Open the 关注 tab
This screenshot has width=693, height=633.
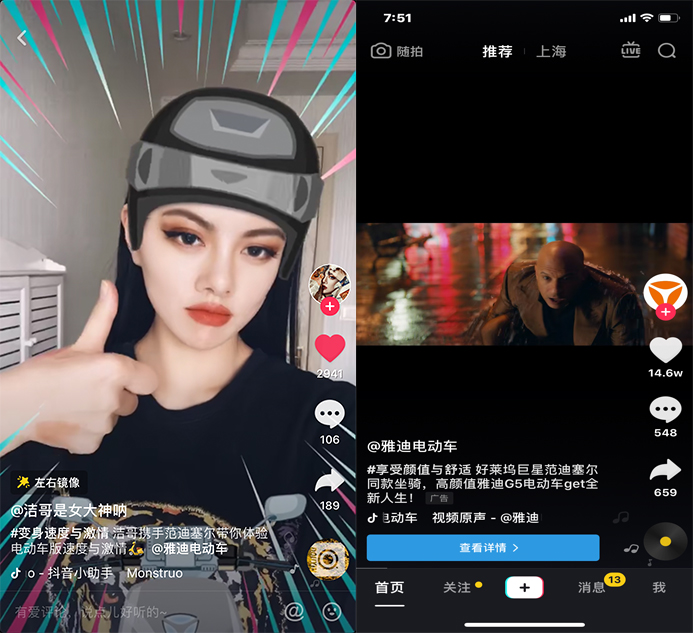[x=457, y=588]
